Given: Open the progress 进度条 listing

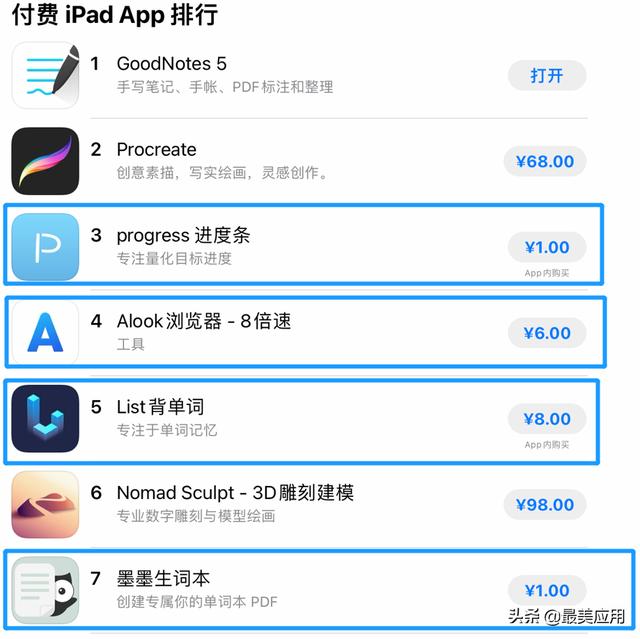Looking at the screenshot, I should pyautogui.click(x=183, y=236).
